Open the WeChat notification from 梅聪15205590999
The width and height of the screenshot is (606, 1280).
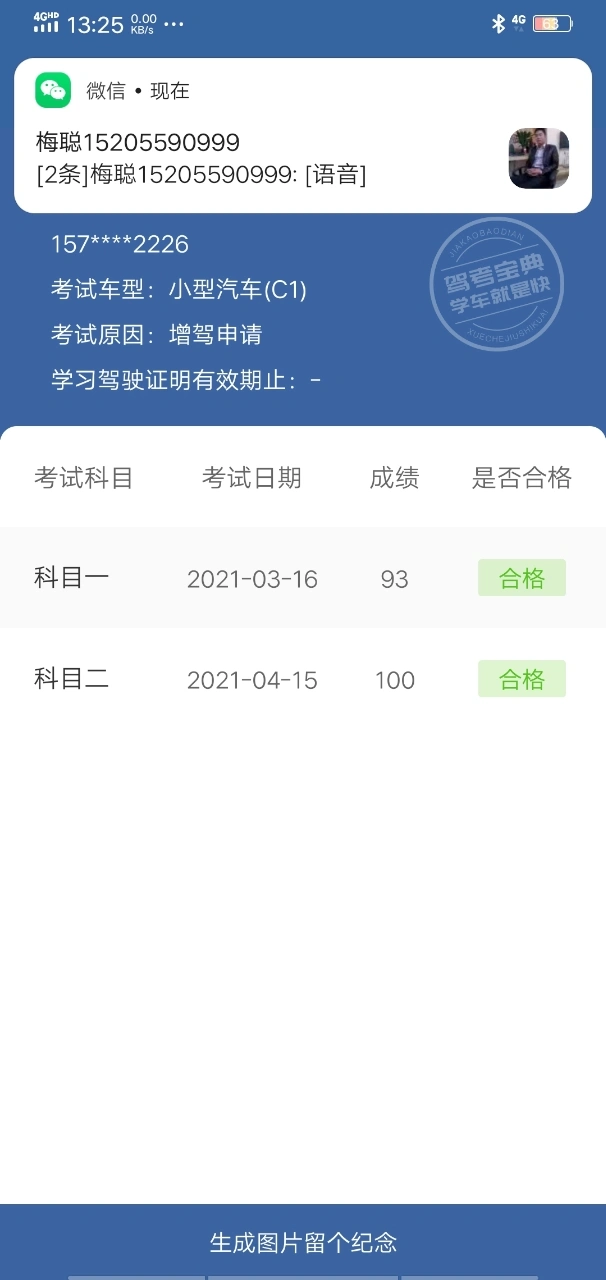pos(303,136)
